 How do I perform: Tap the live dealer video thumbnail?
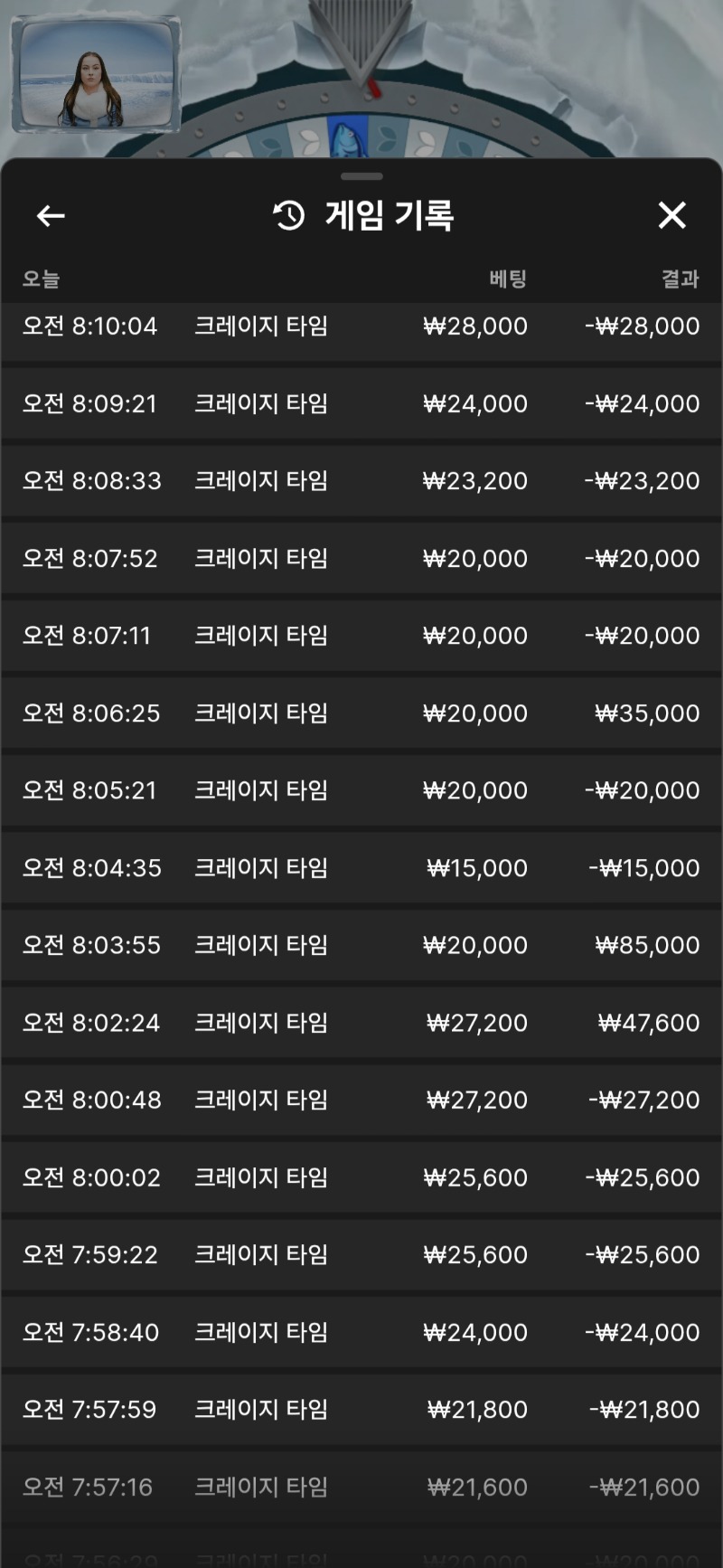[95, 75]
